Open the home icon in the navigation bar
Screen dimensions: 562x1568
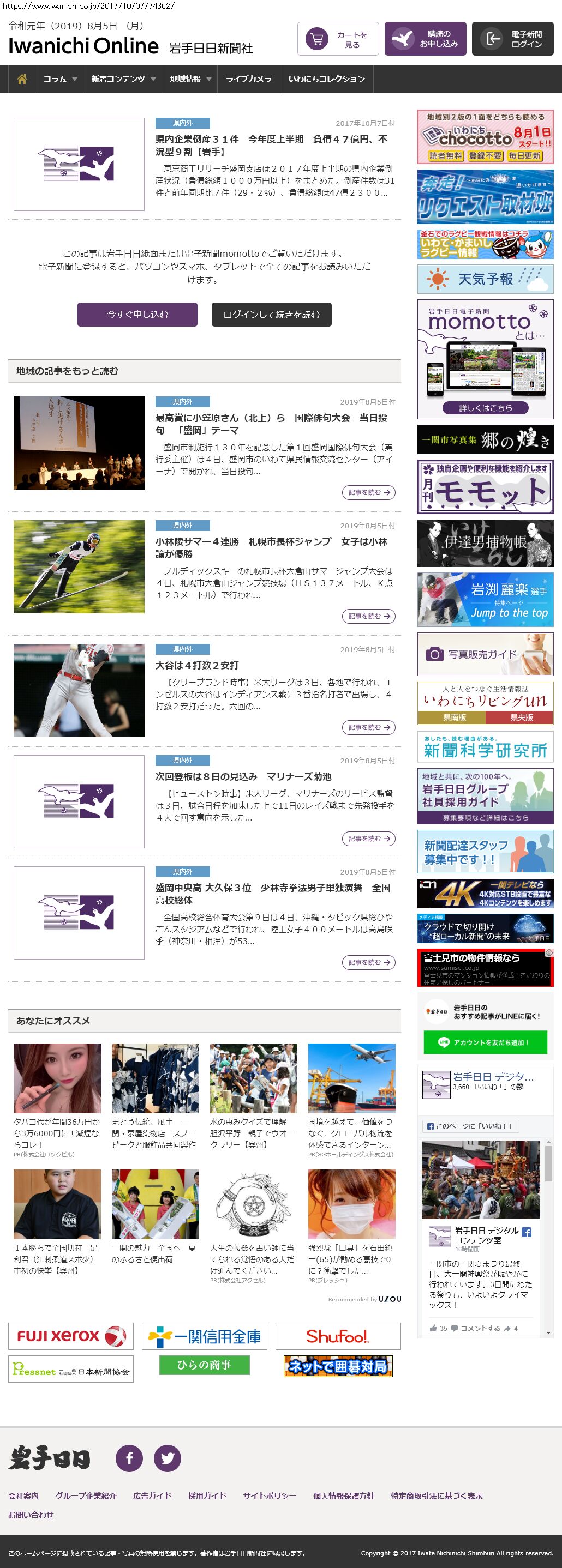pos(22,79)
